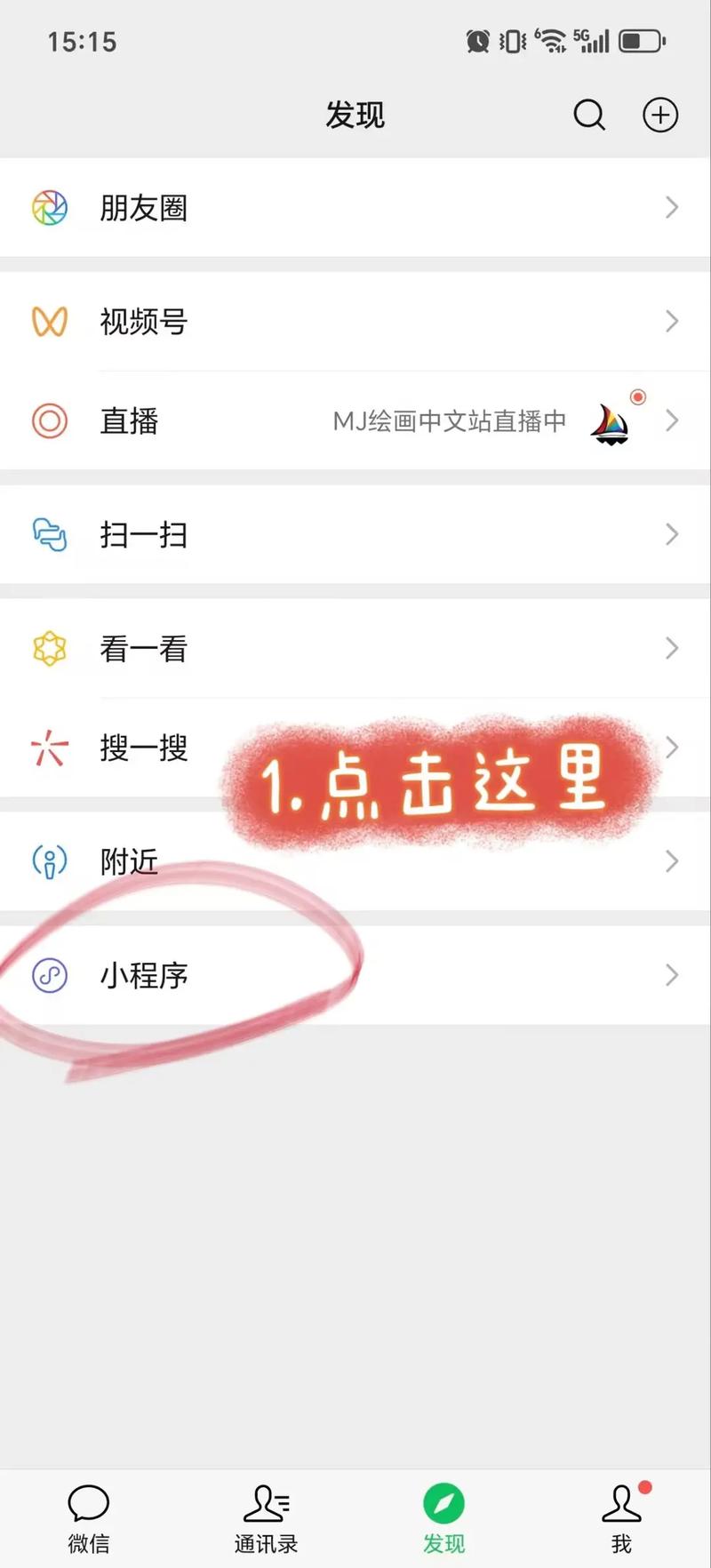Screen dimensions: 711x1568
Task: Tap the circled 小程序 Mini Programs icon
Action: 51,975
